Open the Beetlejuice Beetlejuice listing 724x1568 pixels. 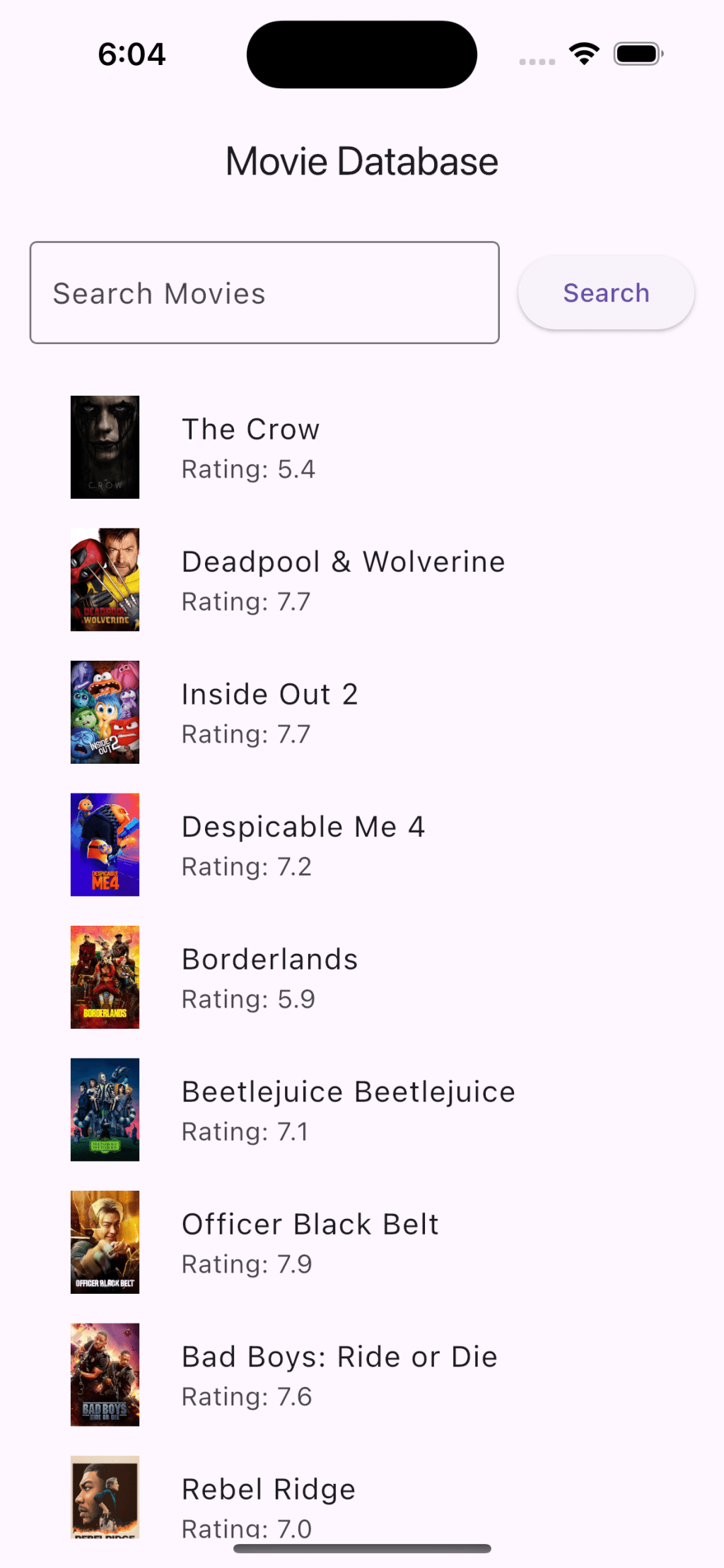348,1091
